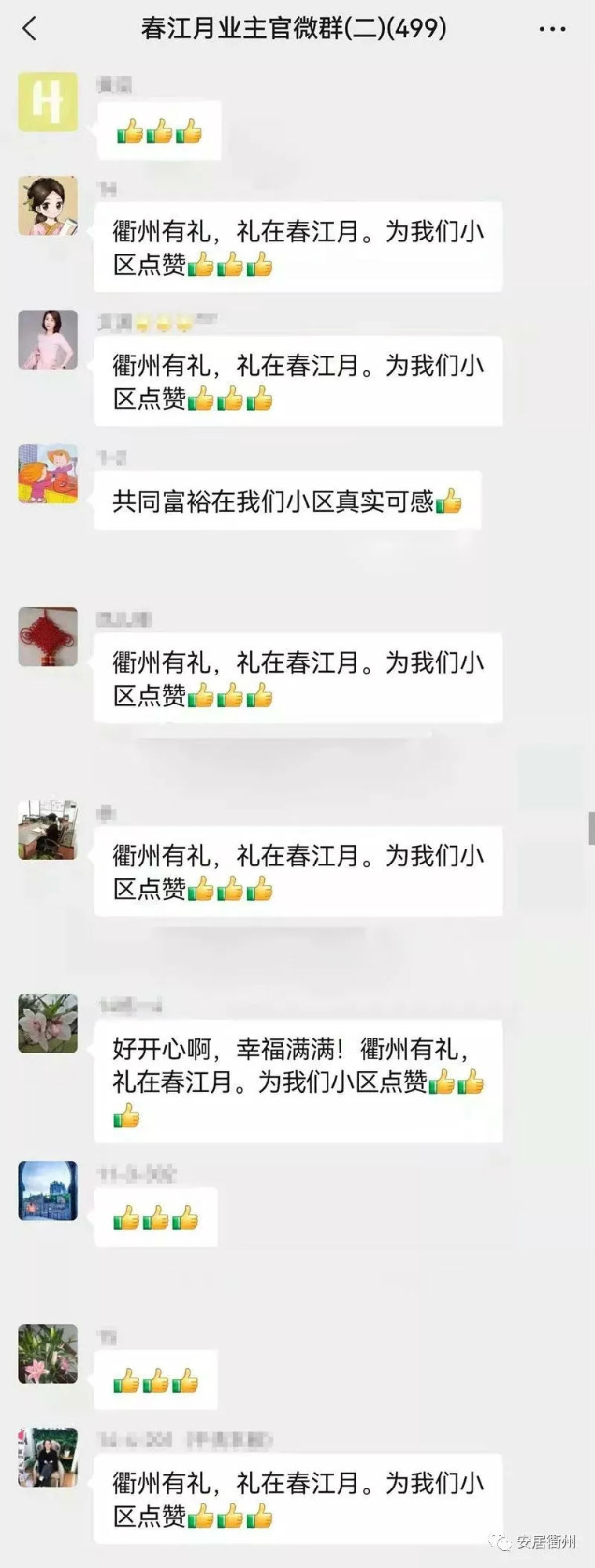Go back from the group chat
This screenshot has width=595, height=1568.
pos(30,29)
